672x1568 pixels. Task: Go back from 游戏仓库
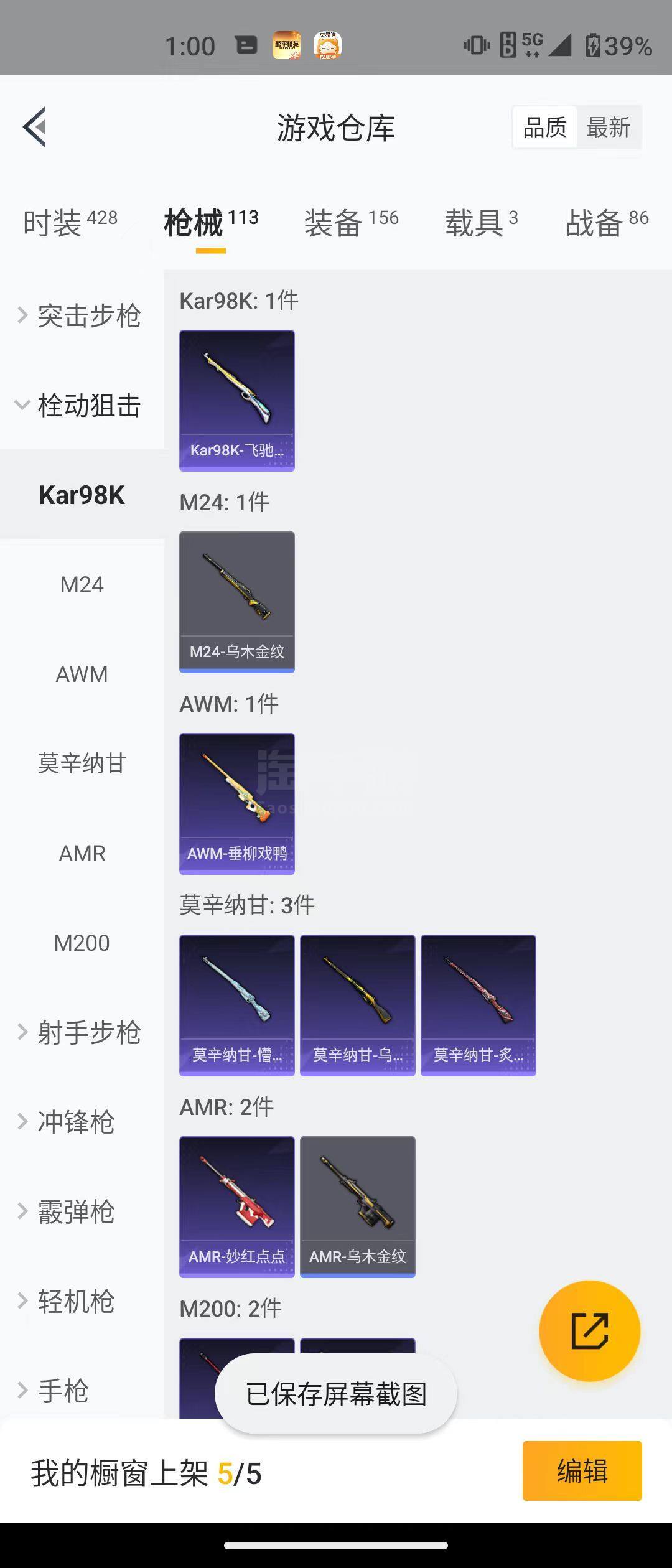click(x=35, y=127)
